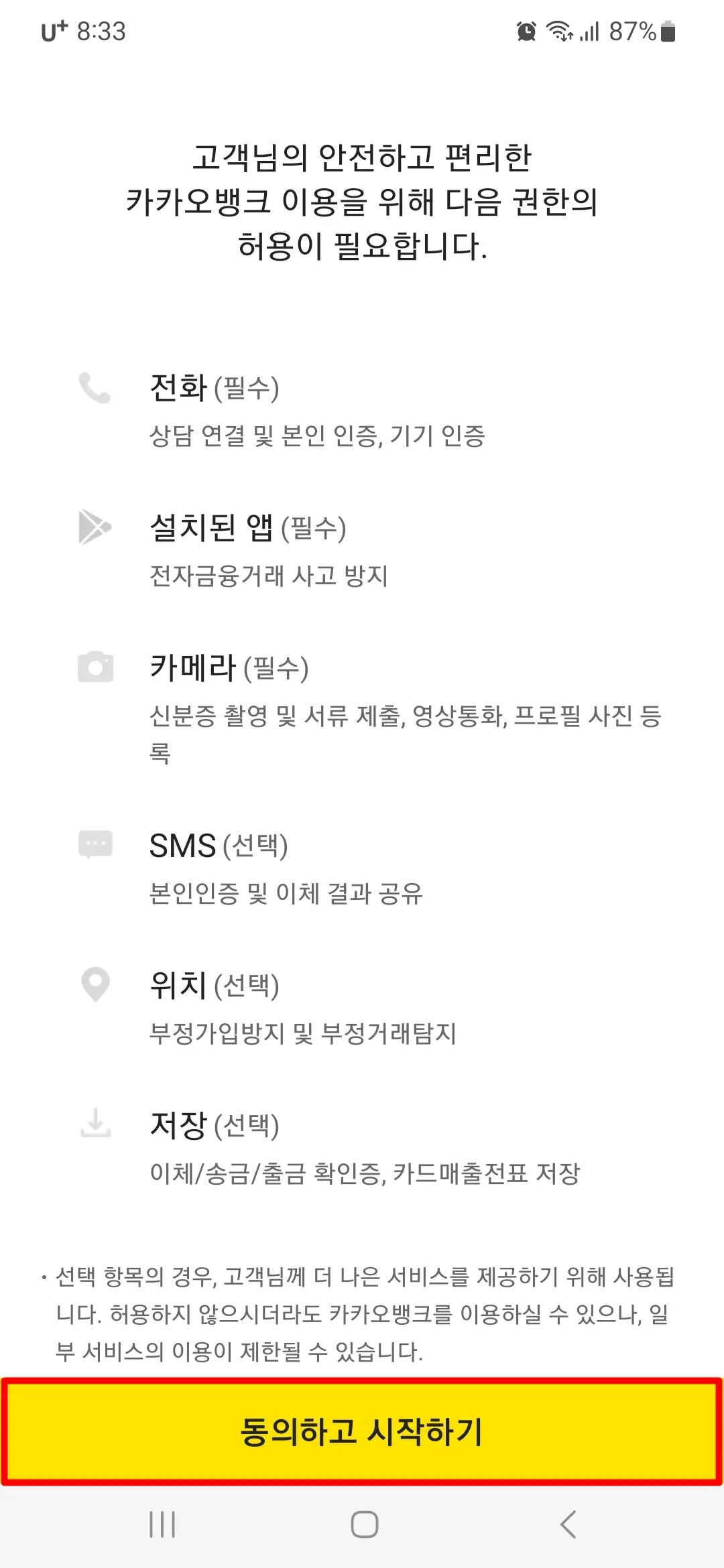Select the location pin icon

tap(96, 985)
